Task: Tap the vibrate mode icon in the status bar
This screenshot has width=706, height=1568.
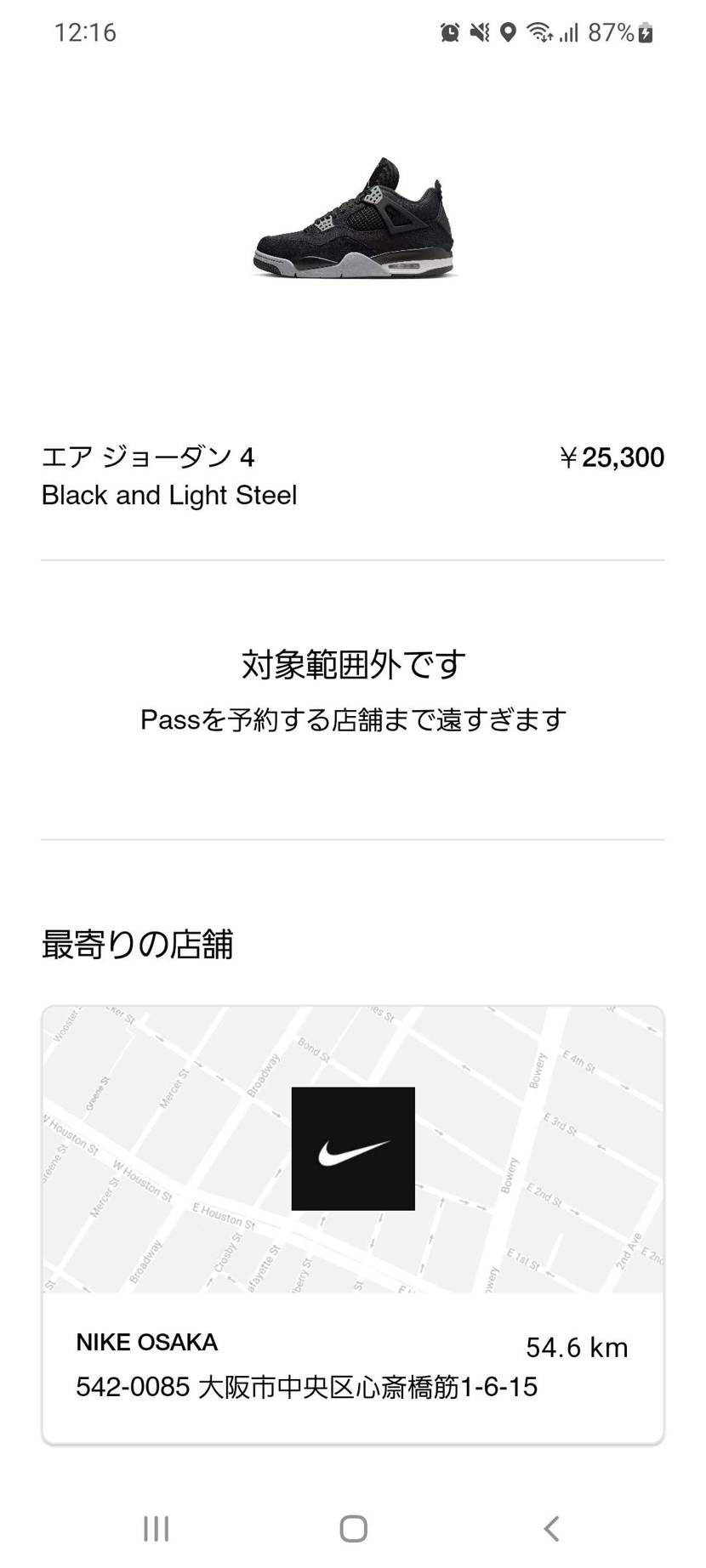Action: [479, 32]
